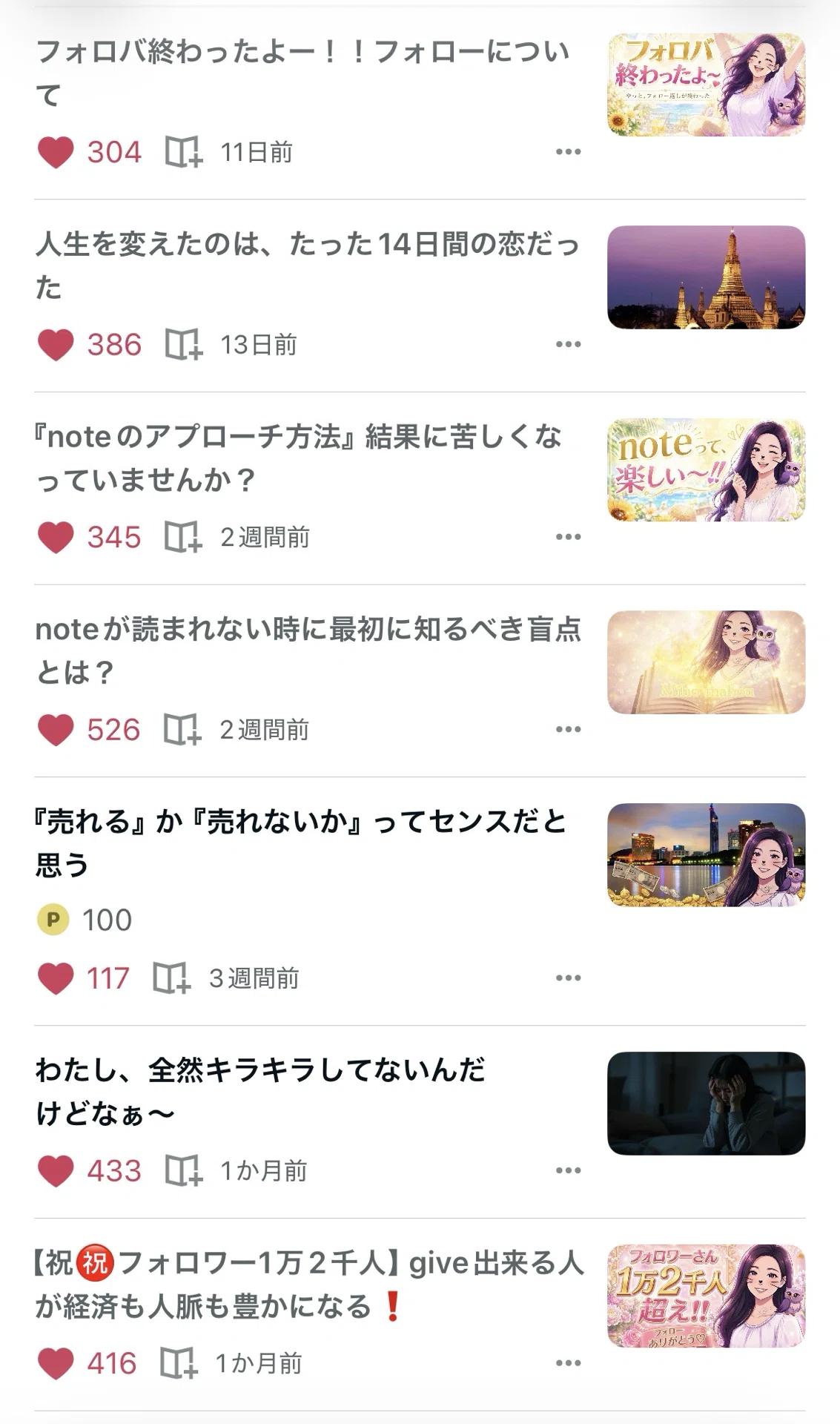Screen dimensions: 840x1424
Task: Add 'フォロバ終わったよー' post to magazine
Action: [x=183, y=152]
